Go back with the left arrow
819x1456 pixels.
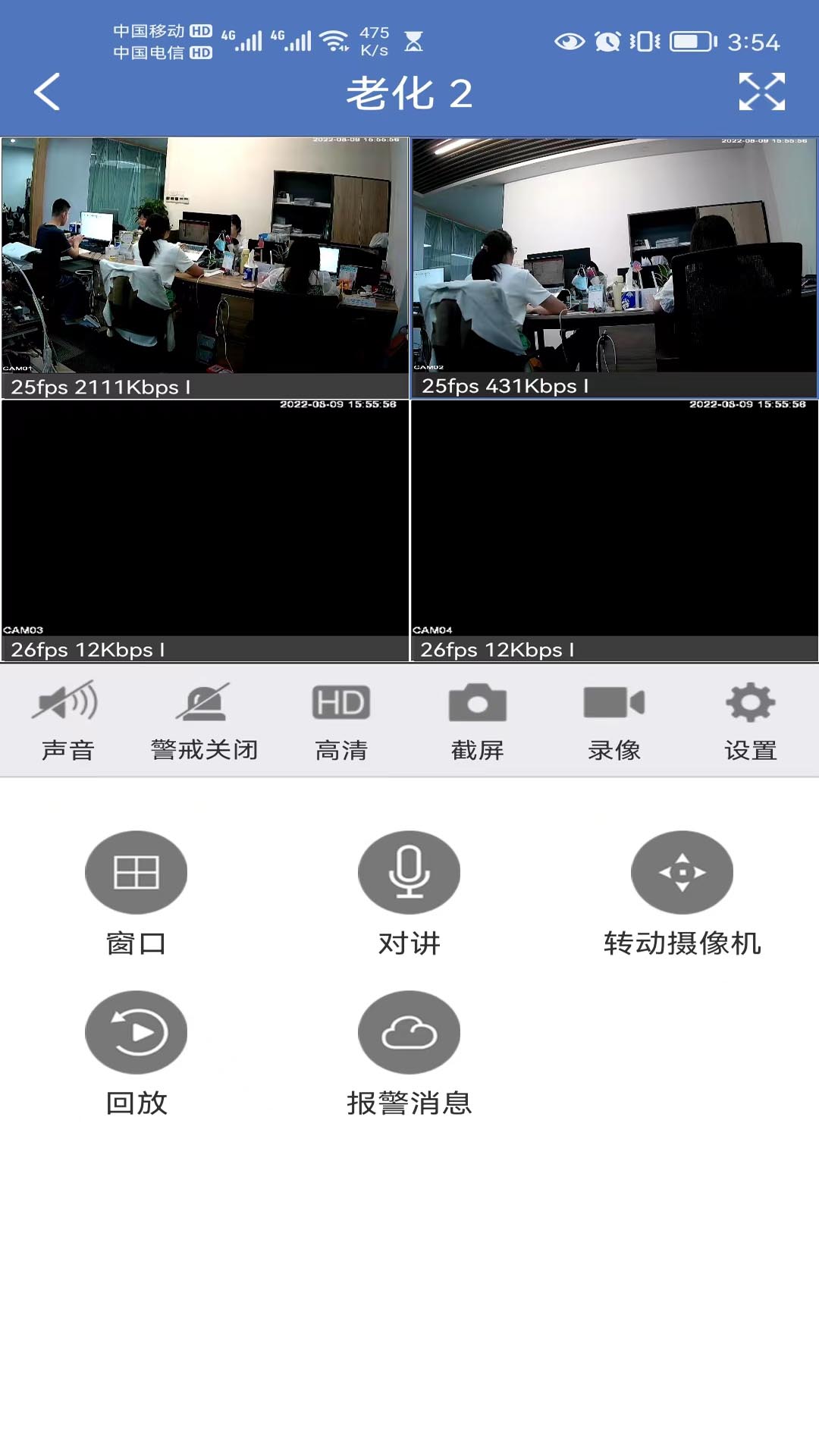(45, 93)
